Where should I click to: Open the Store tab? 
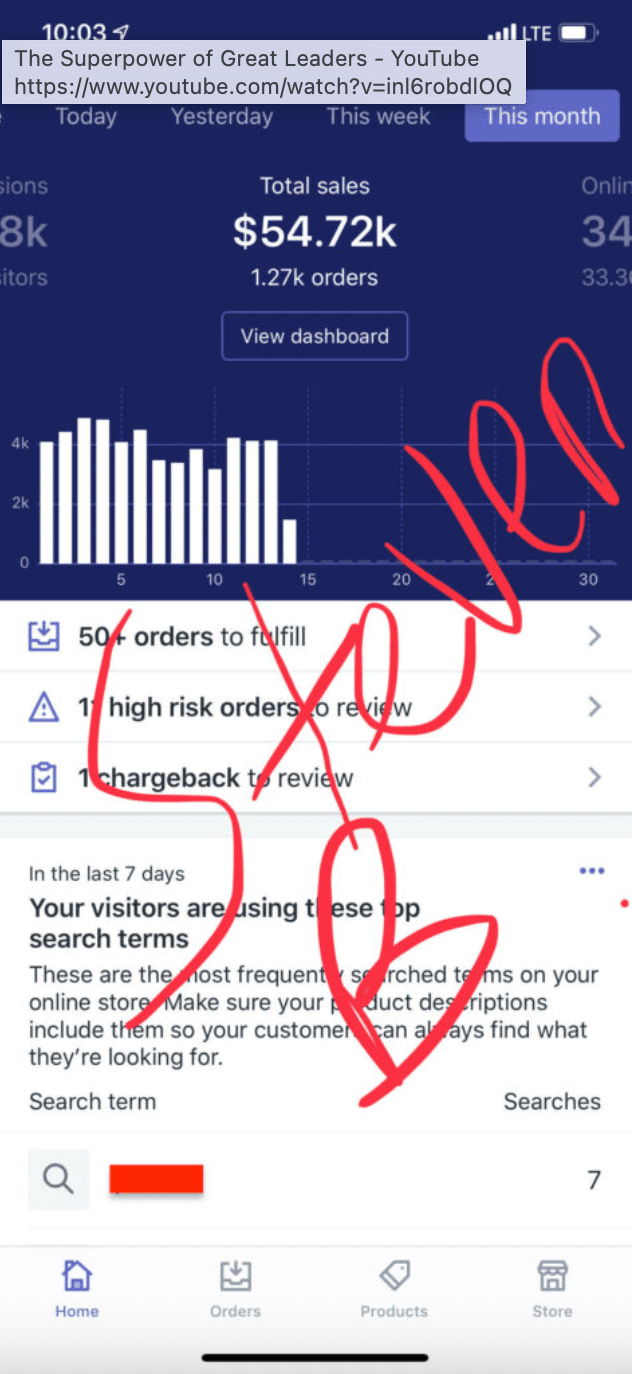pyautogui.click(x=552, y=1288)
